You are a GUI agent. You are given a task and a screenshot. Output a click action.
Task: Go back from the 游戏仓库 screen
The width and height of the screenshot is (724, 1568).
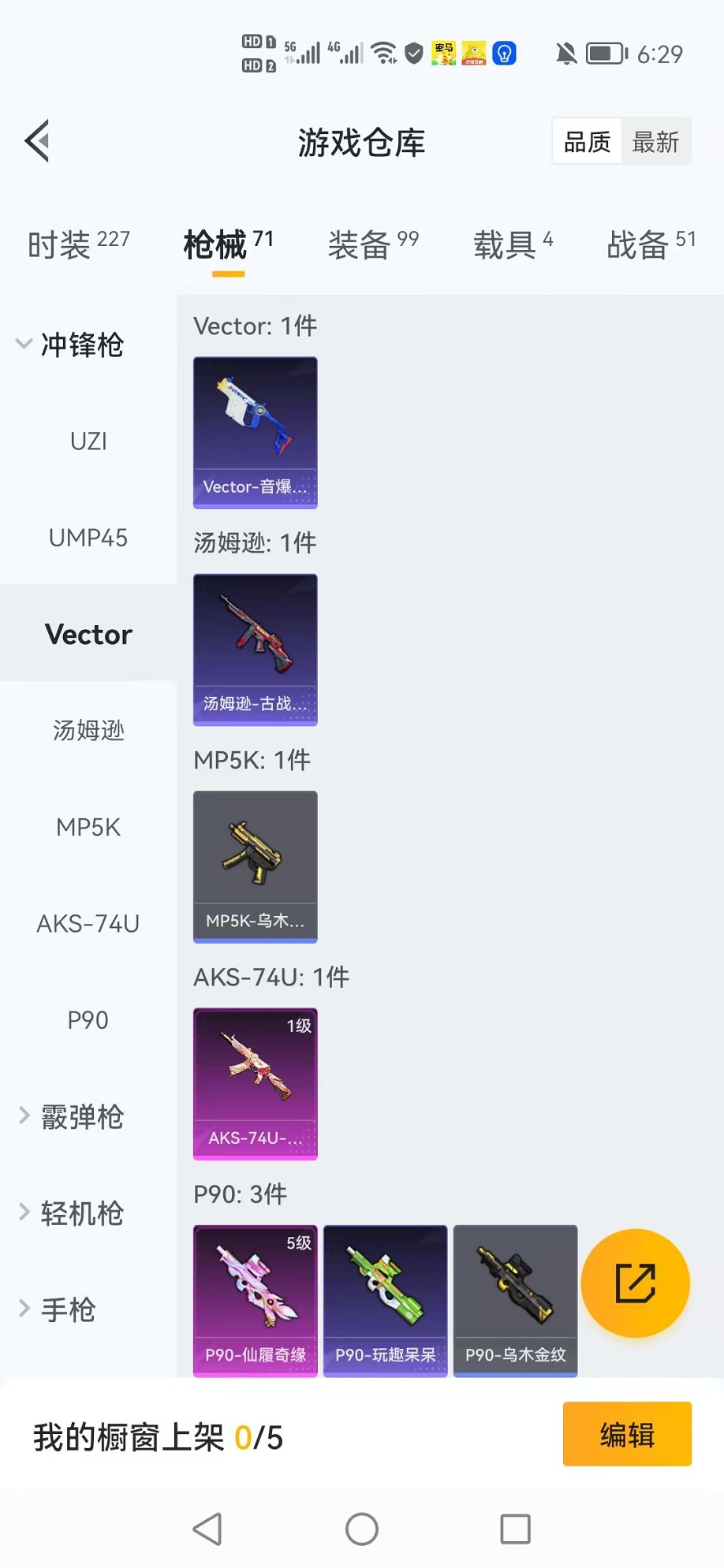point(38,142)
